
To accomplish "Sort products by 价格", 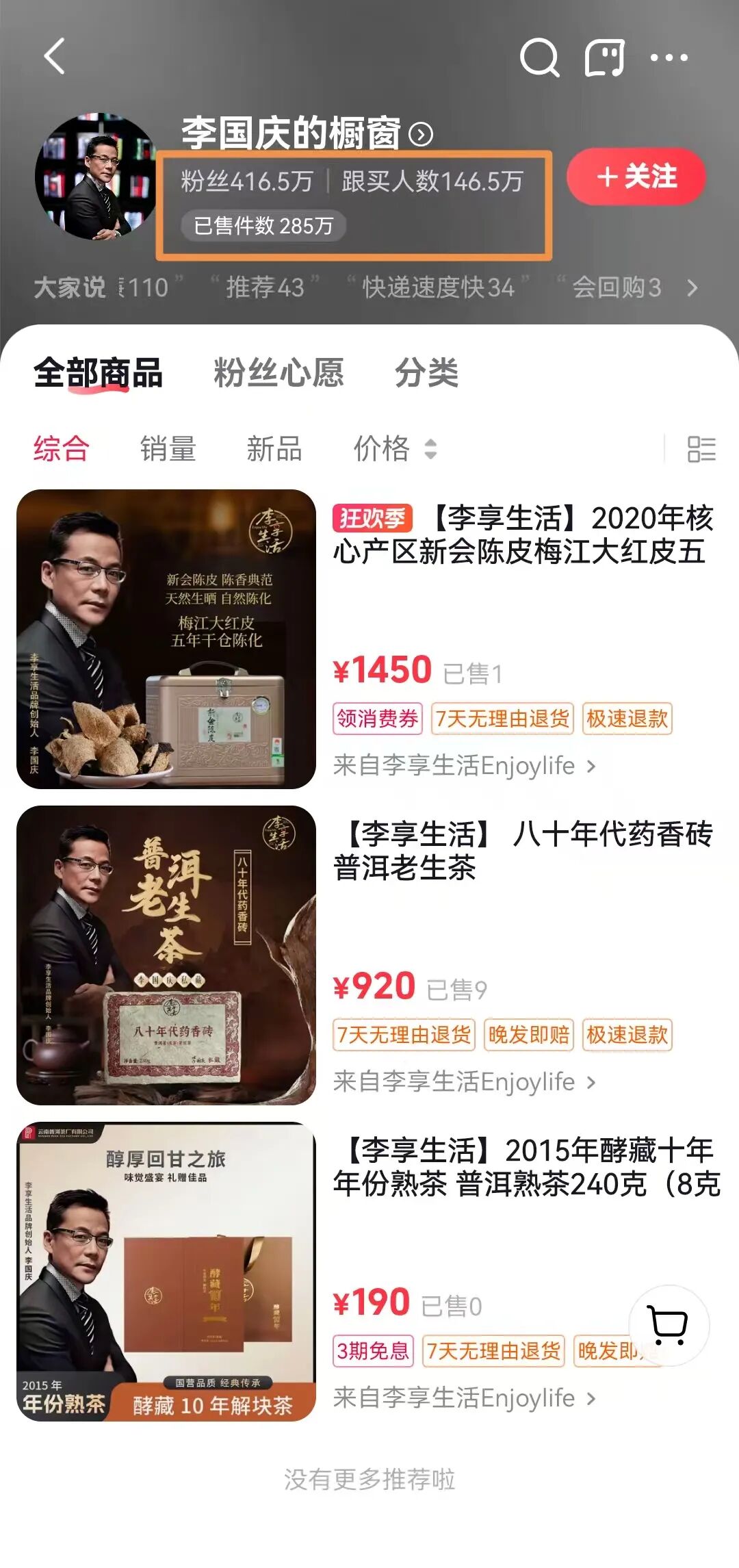I will click(394, 449).
